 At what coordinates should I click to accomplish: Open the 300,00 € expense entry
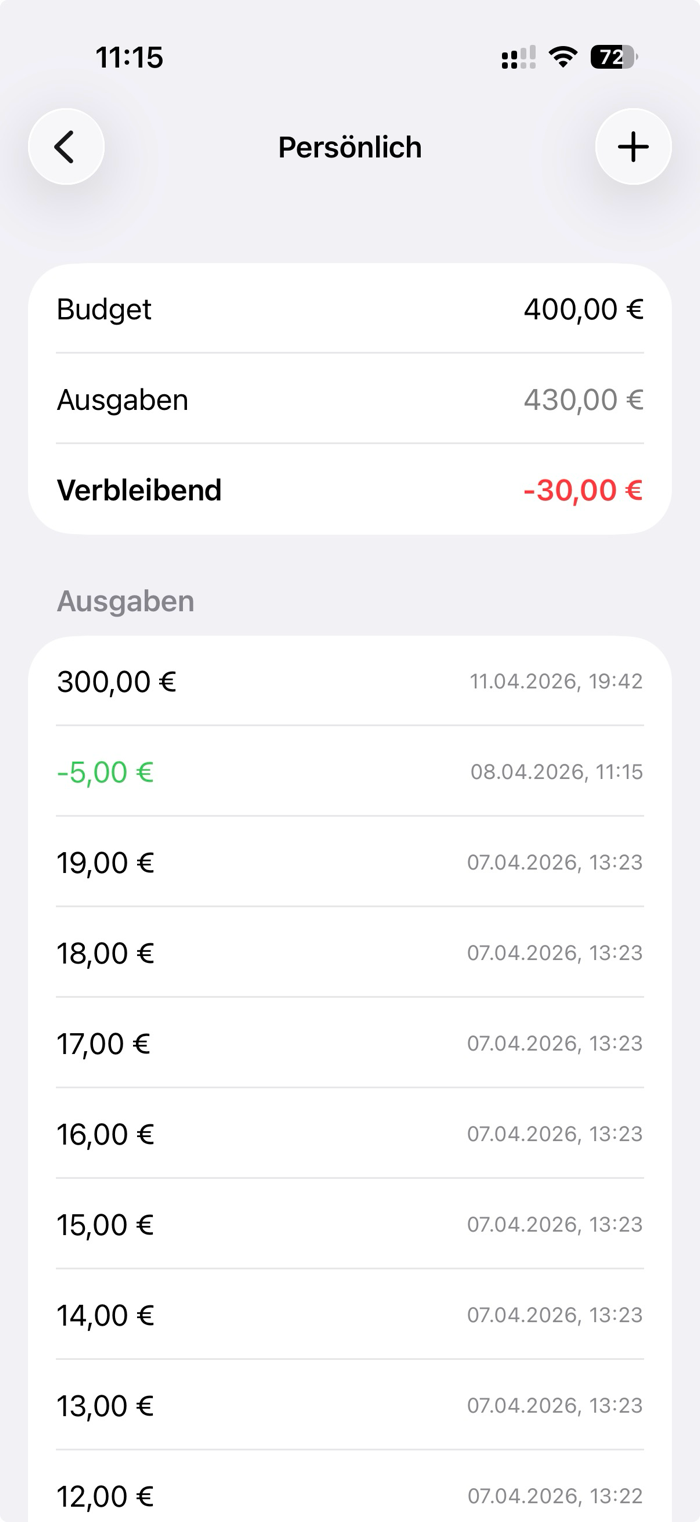(x=350, y=681)
